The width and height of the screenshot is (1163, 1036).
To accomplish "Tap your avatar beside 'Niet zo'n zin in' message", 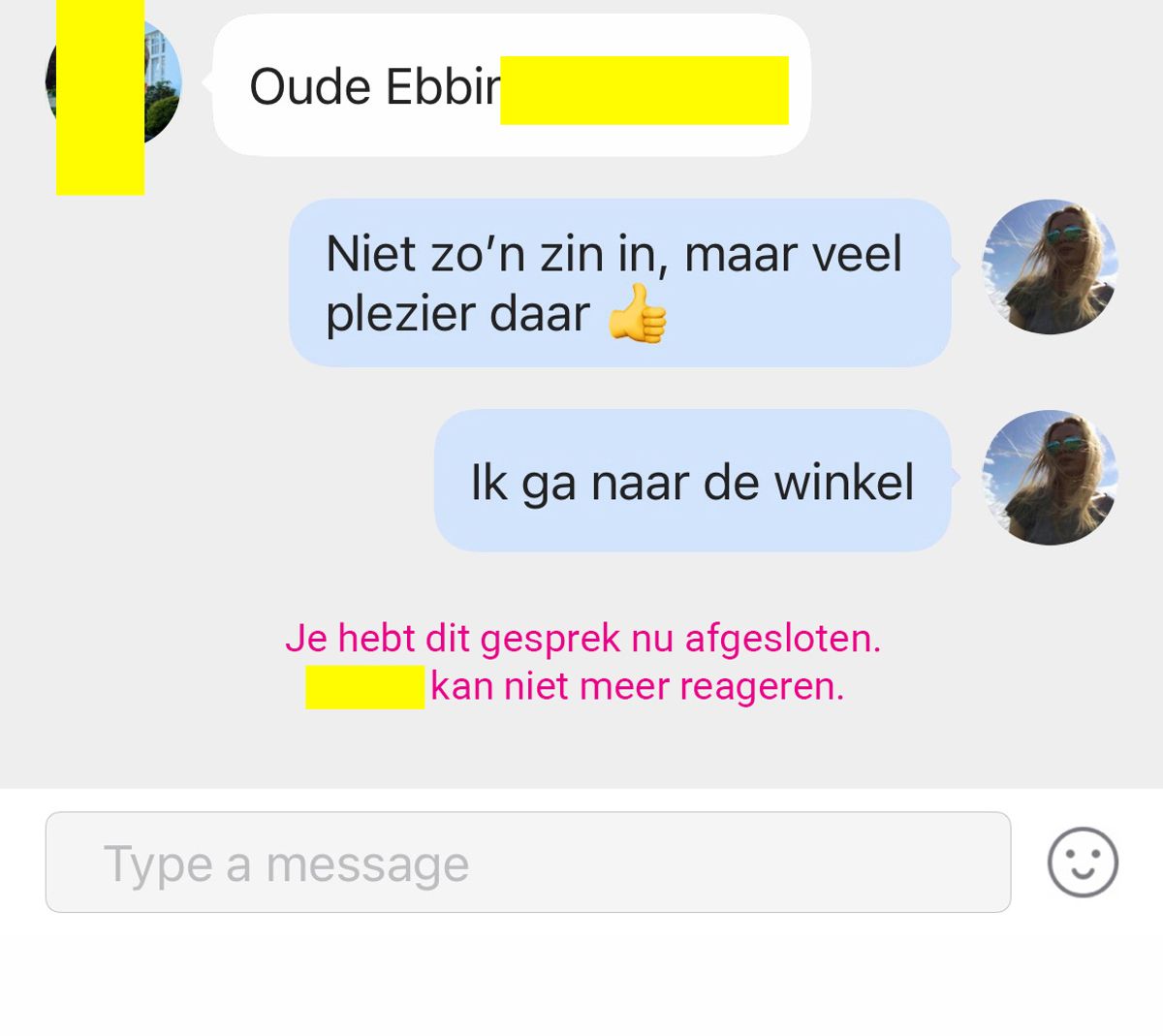I will [x=1050, y=267].
